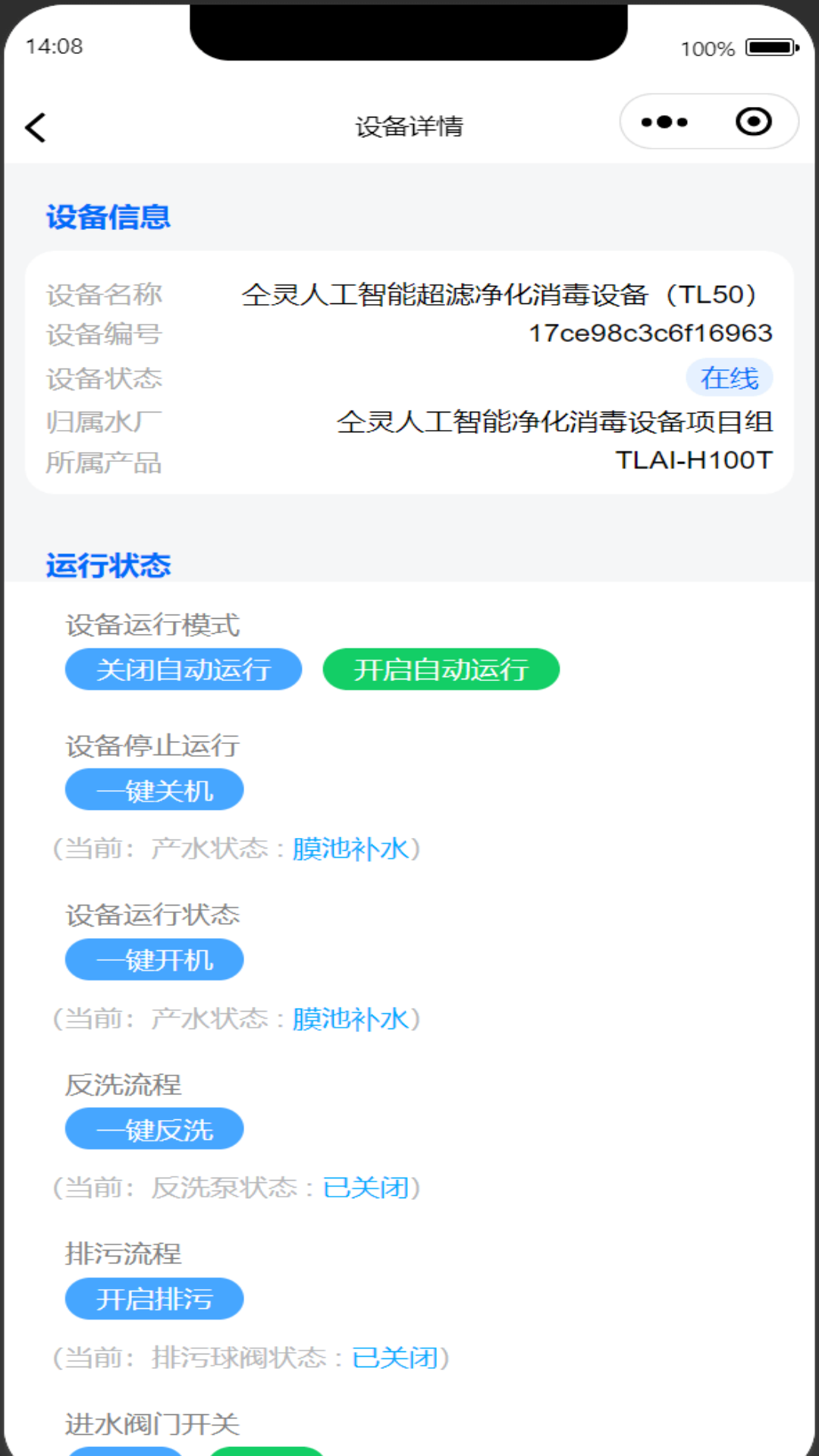819x1456 pixels.
Task: Close the mini program with the circle icon
Action: (x=754, y=121)
